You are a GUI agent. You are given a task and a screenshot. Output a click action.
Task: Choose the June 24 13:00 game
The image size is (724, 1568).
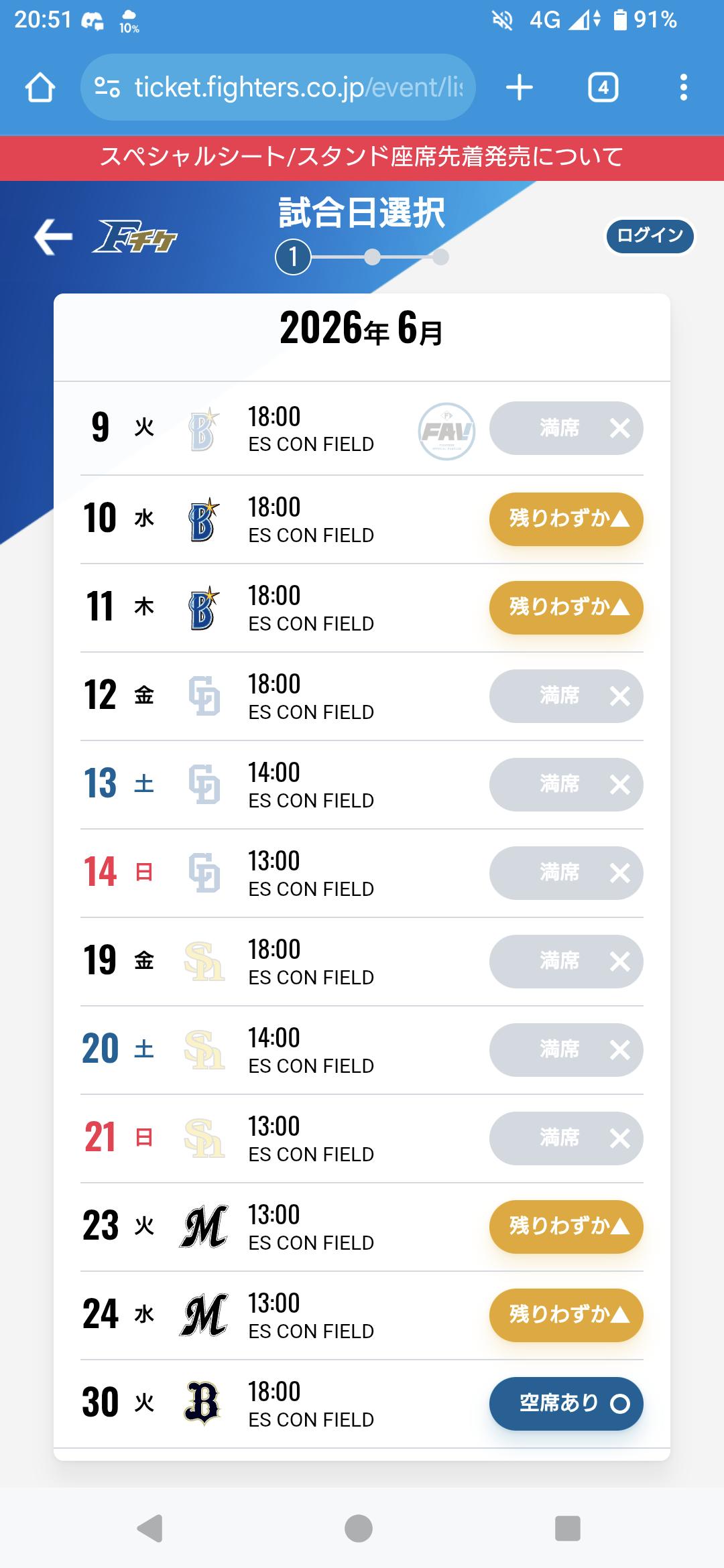(x=566, y=1315)
